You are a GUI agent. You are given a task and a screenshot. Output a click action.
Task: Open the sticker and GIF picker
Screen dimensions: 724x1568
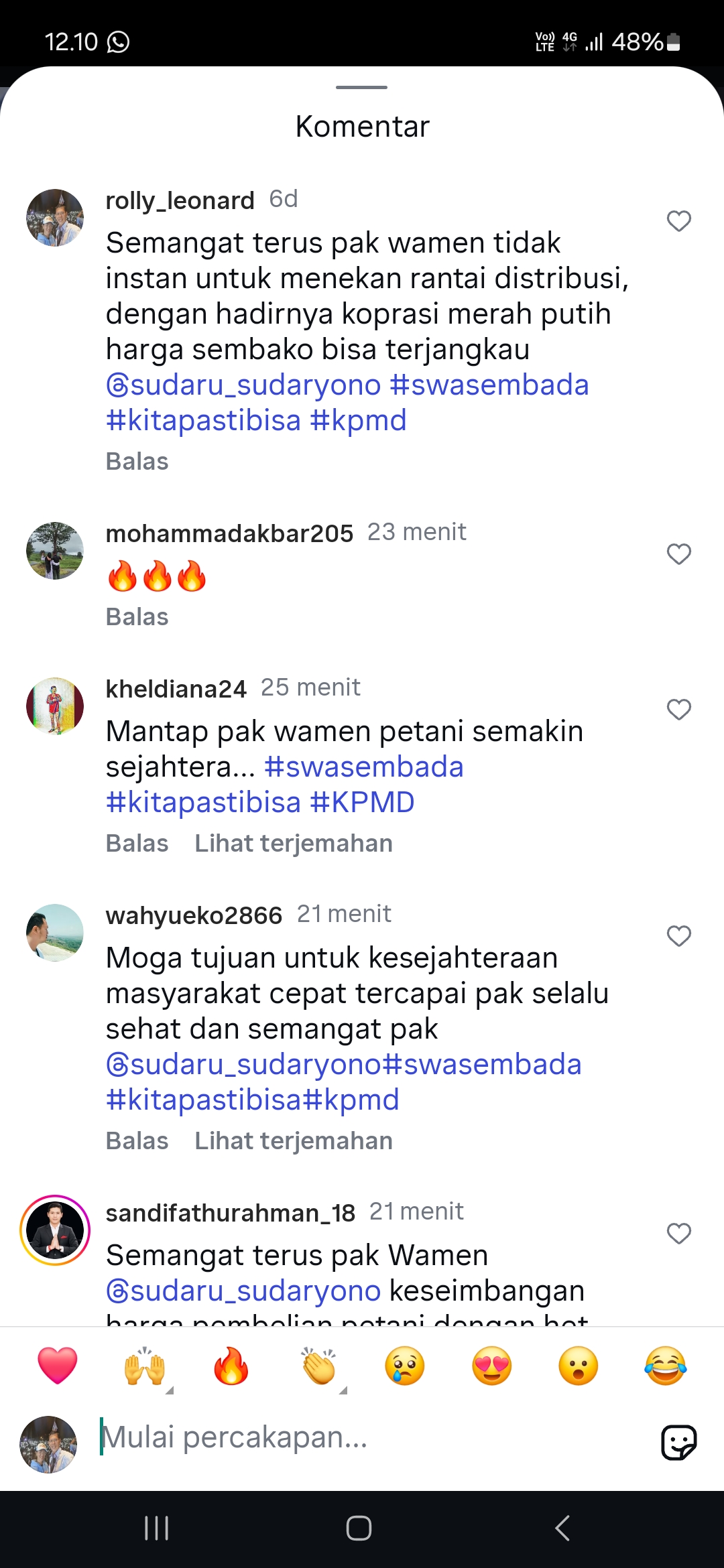tap(678, 1442)
